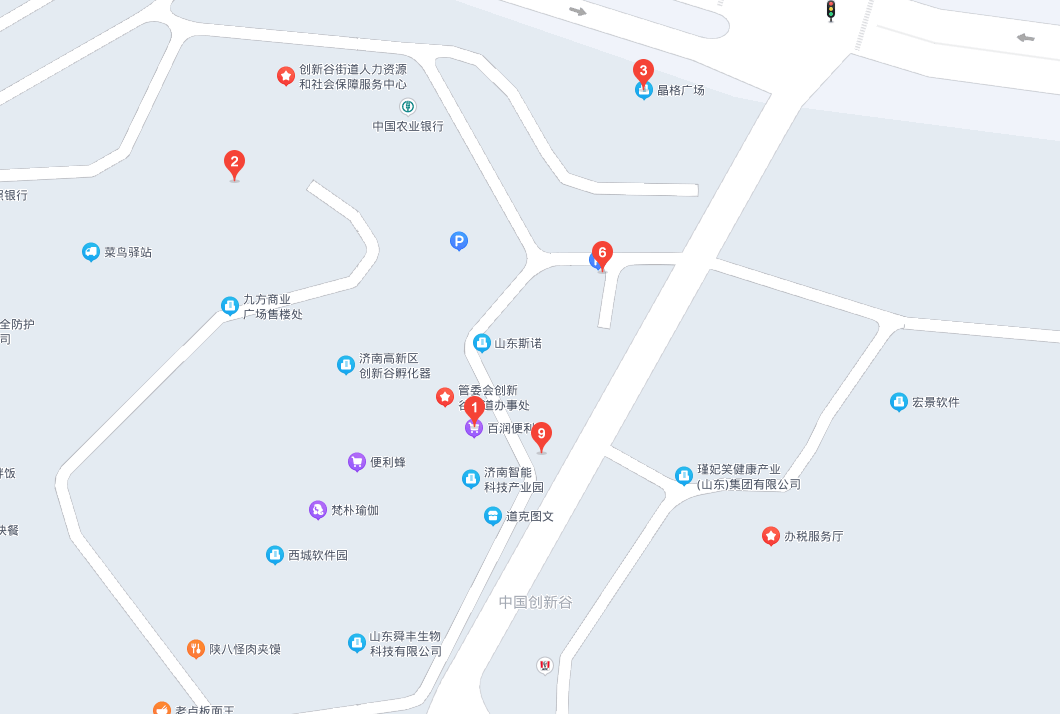Select the red pin numbered 9
This screenshot has height=714, width=1060.
pyautogui.click(x=541, y=435)
